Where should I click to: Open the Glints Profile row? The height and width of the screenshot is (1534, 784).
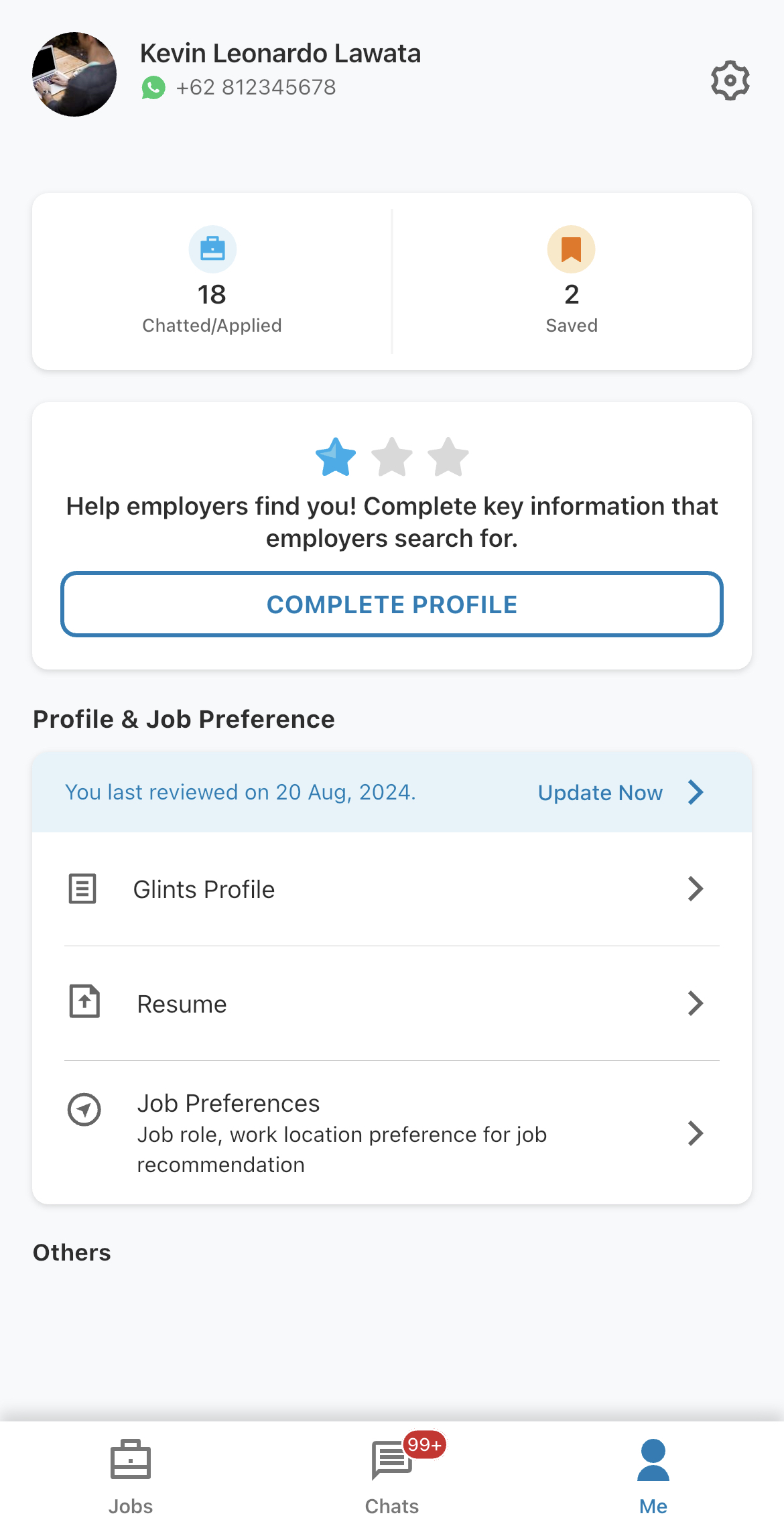(392, 889)
